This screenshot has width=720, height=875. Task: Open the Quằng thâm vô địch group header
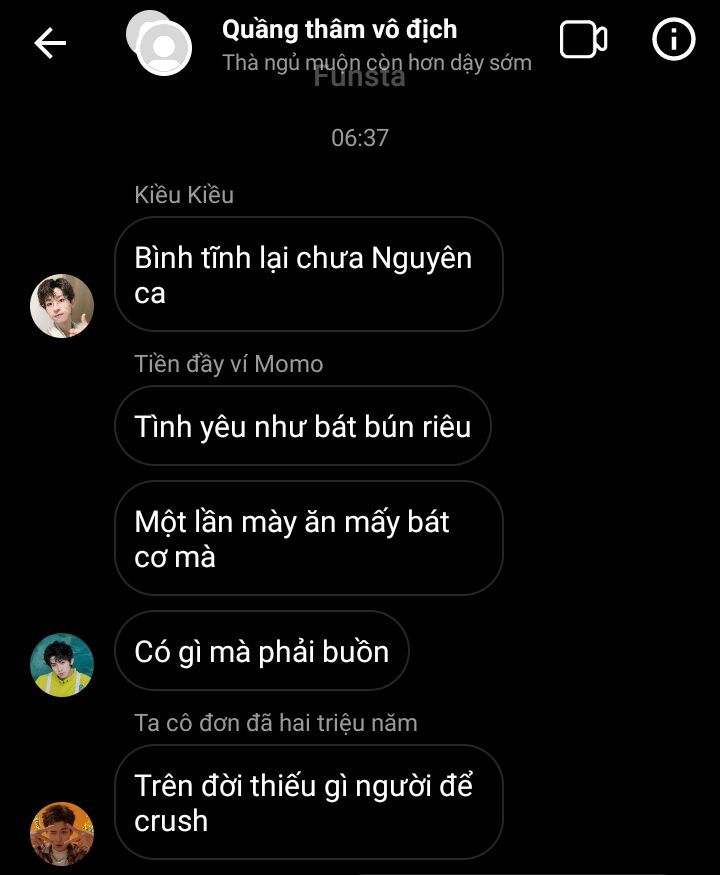340,30
